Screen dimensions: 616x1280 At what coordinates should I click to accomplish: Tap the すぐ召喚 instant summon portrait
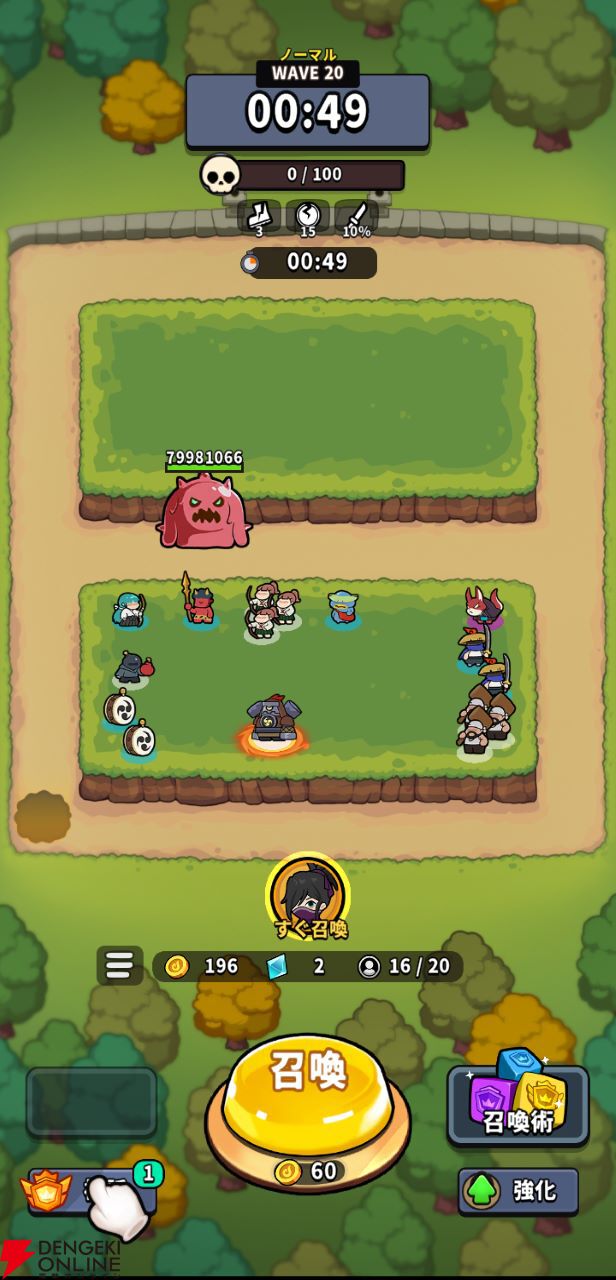click(308, 895)
